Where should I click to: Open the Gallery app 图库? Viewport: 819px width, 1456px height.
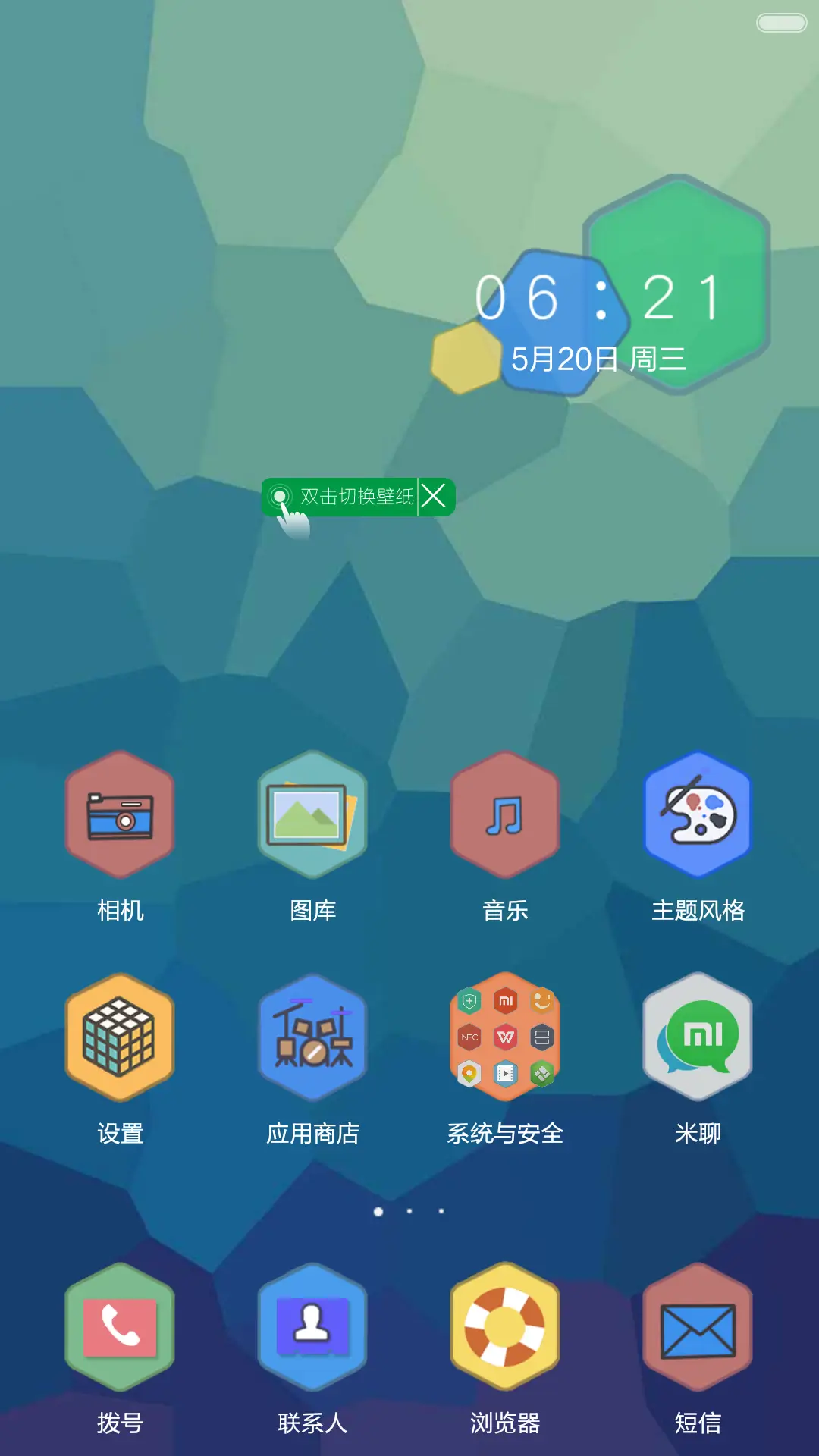312,815
